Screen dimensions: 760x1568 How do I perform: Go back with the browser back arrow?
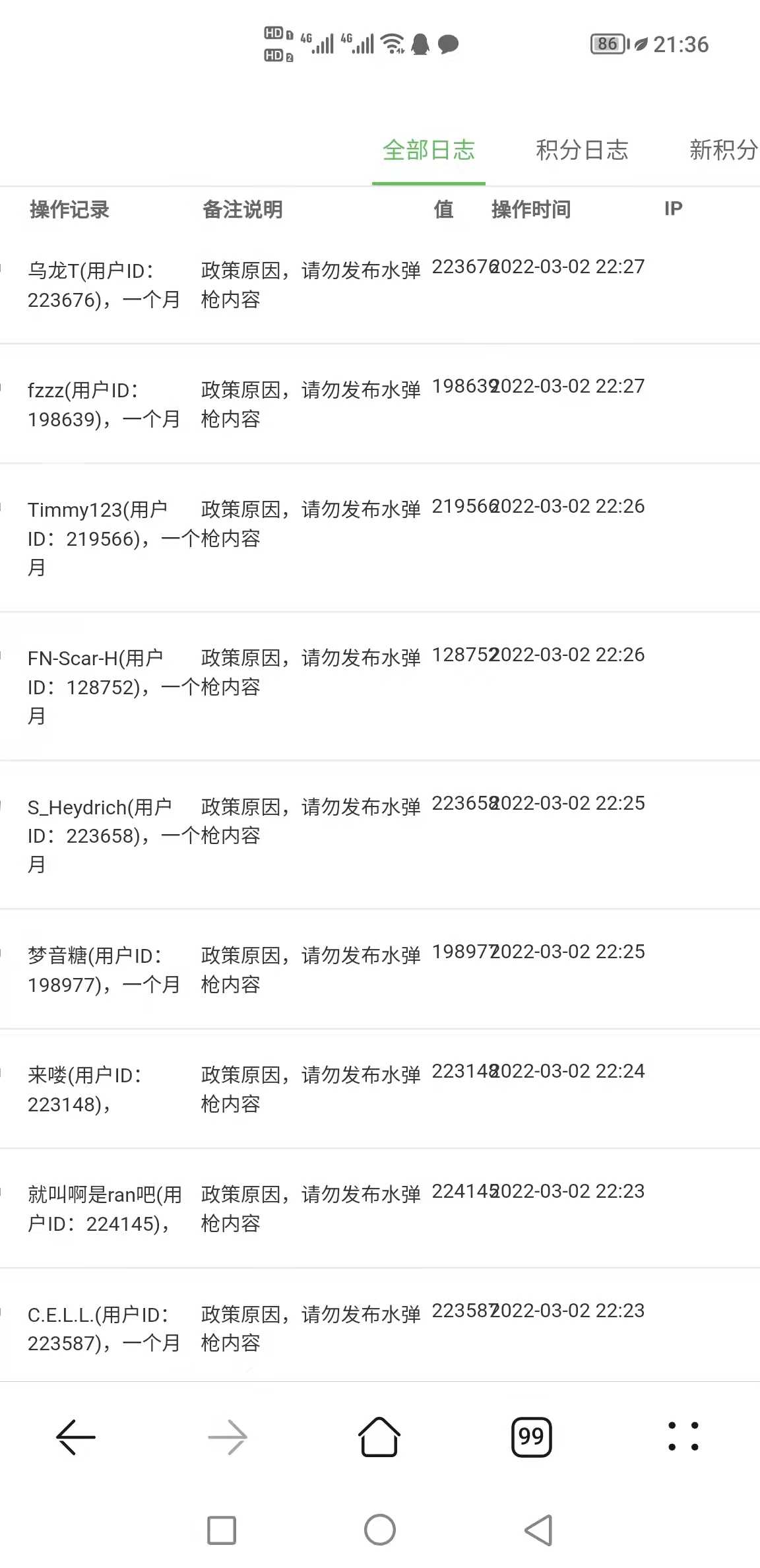pos(76,1437)
